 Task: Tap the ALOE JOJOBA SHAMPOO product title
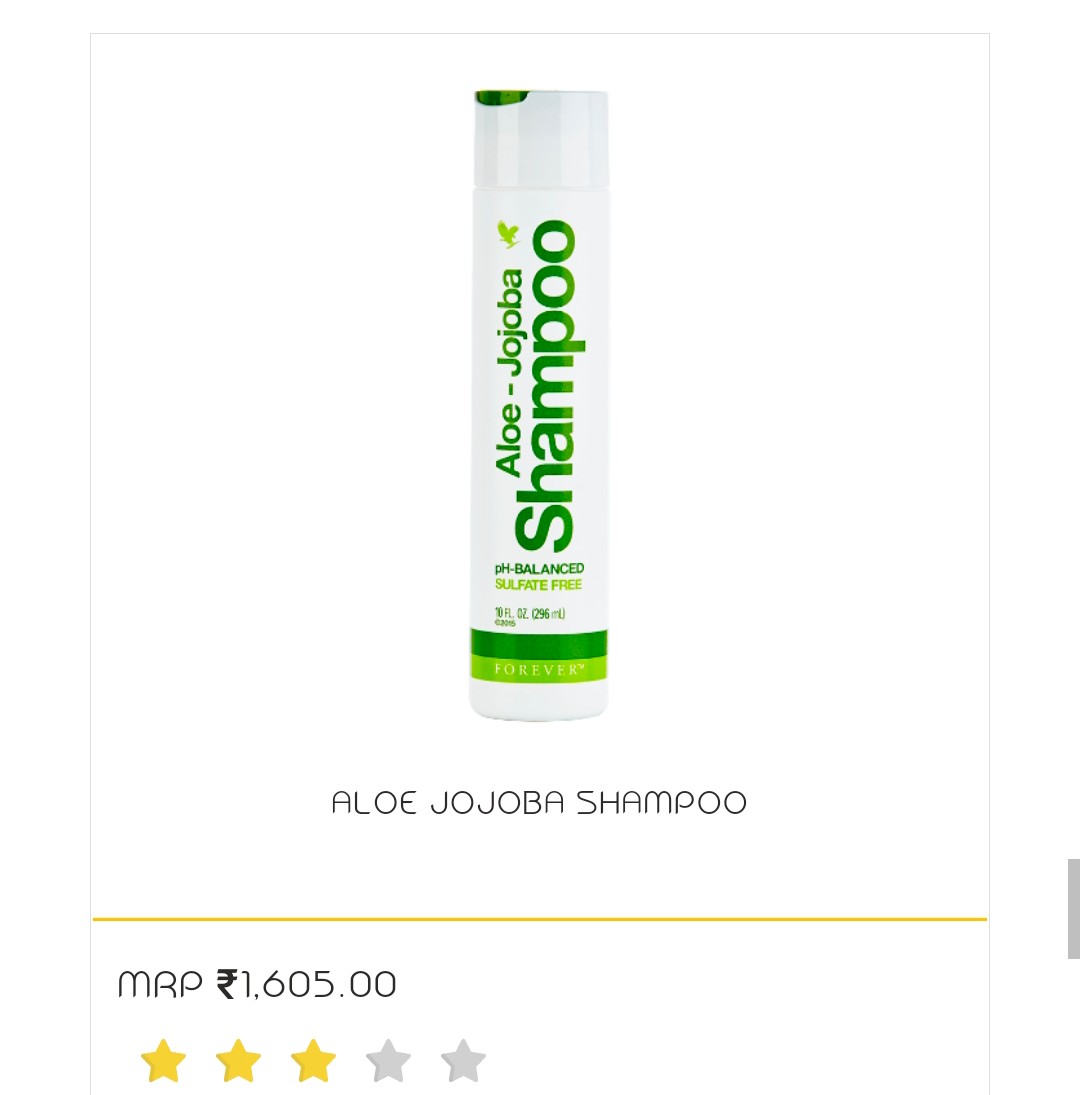[539, 803]
